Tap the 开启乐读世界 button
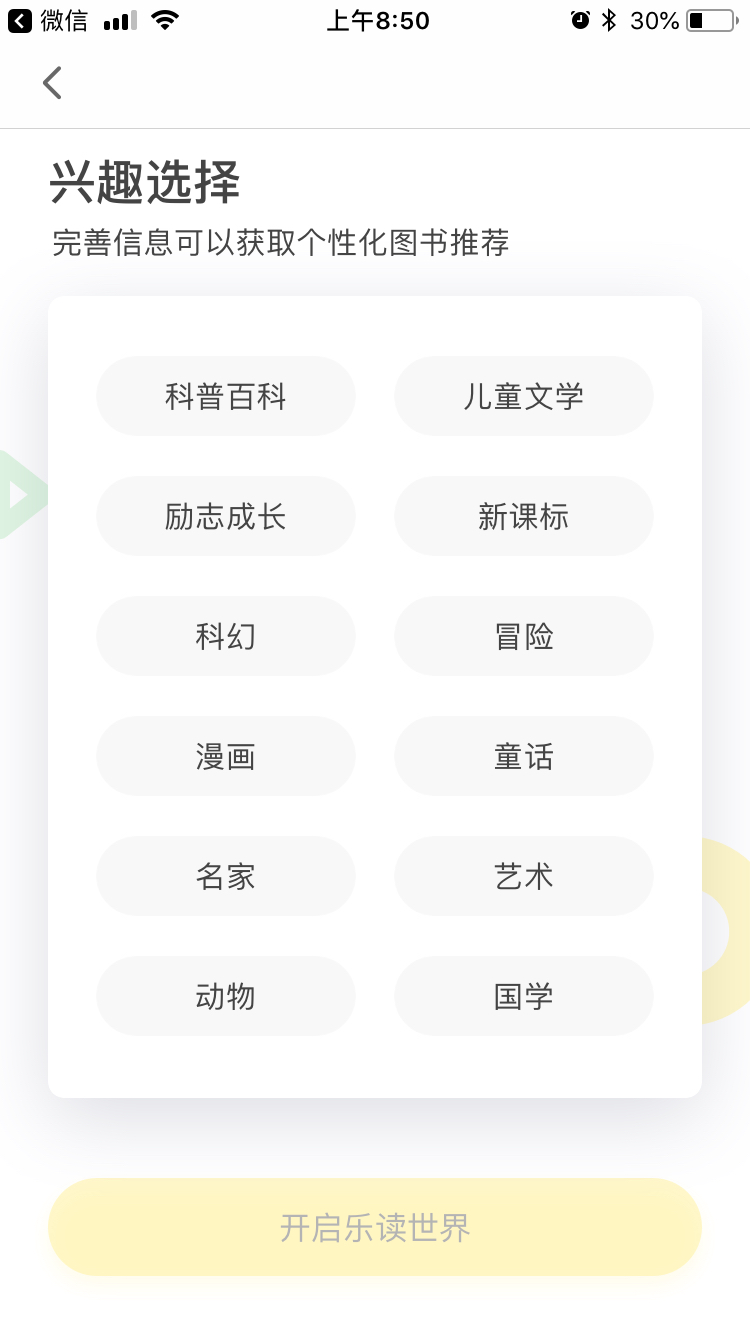Viewport: 750px width, 1334px height. (375, 1227)
